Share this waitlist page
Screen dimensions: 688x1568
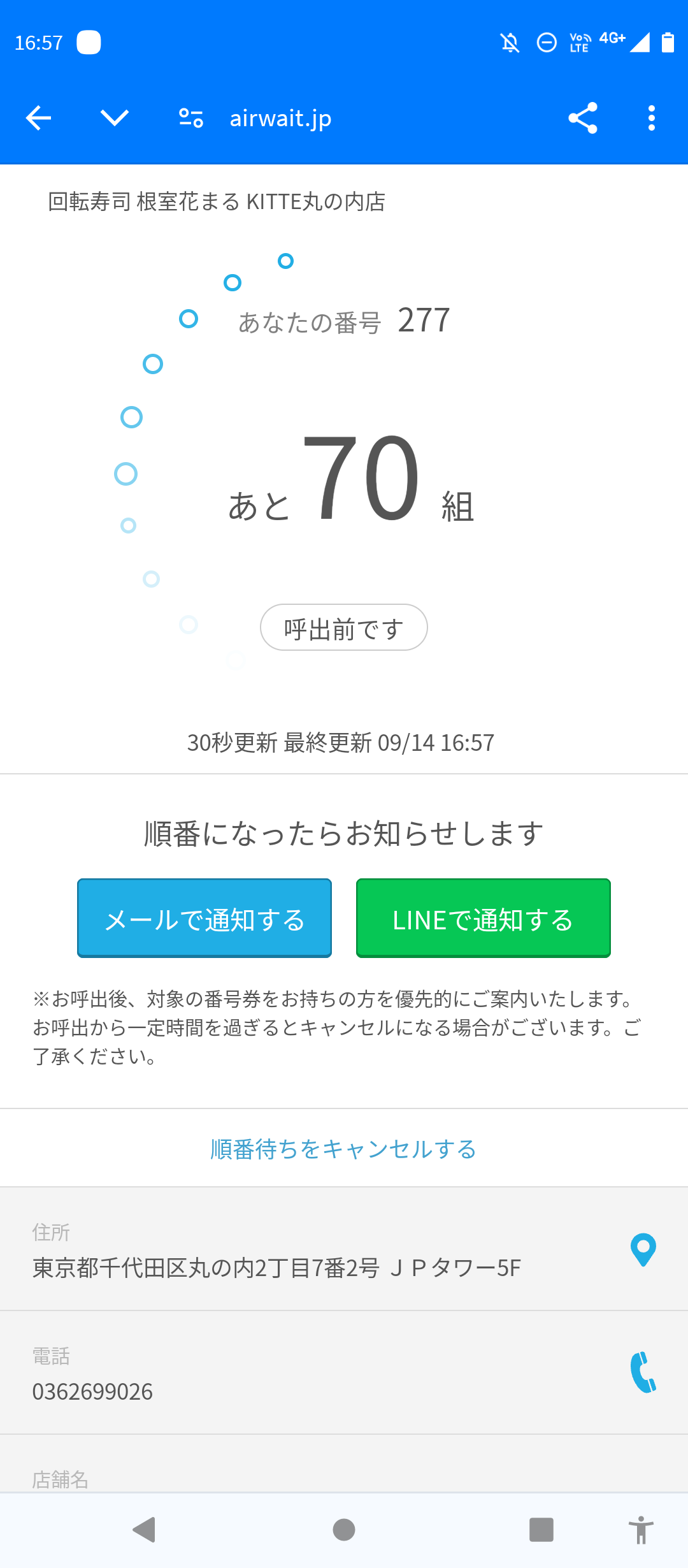[x=583, y=118]
